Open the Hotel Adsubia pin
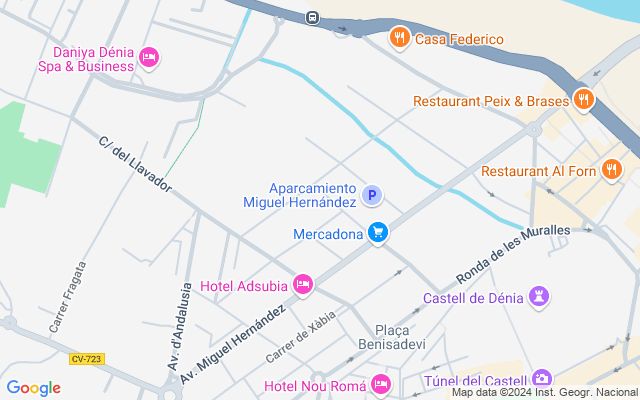Image resolution: width=640 pixels, height=400 pixels. tap(303, 284)
